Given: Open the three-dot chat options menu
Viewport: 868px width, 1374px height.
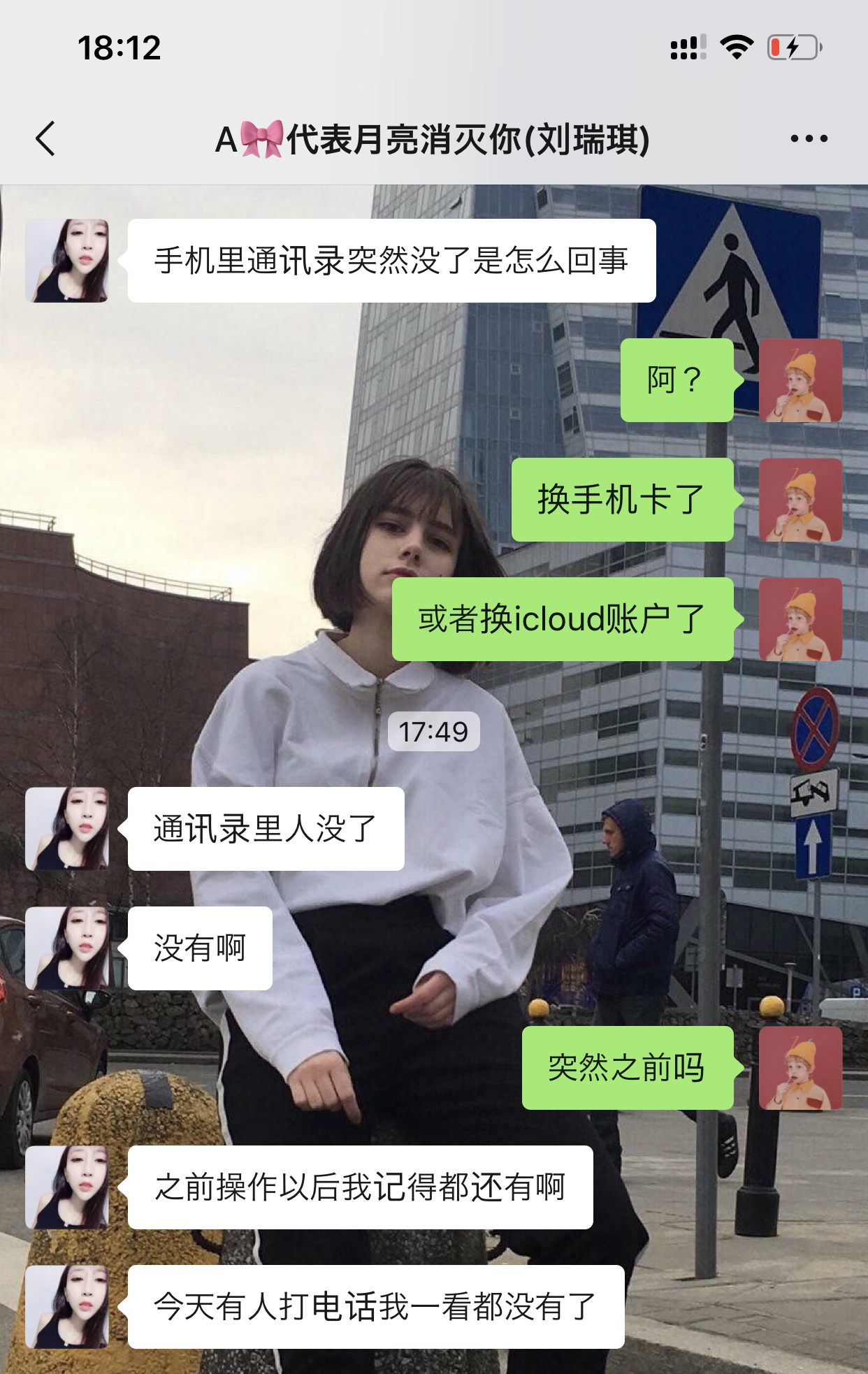Looking at the screenshot, I should click(x=809, y=138).
